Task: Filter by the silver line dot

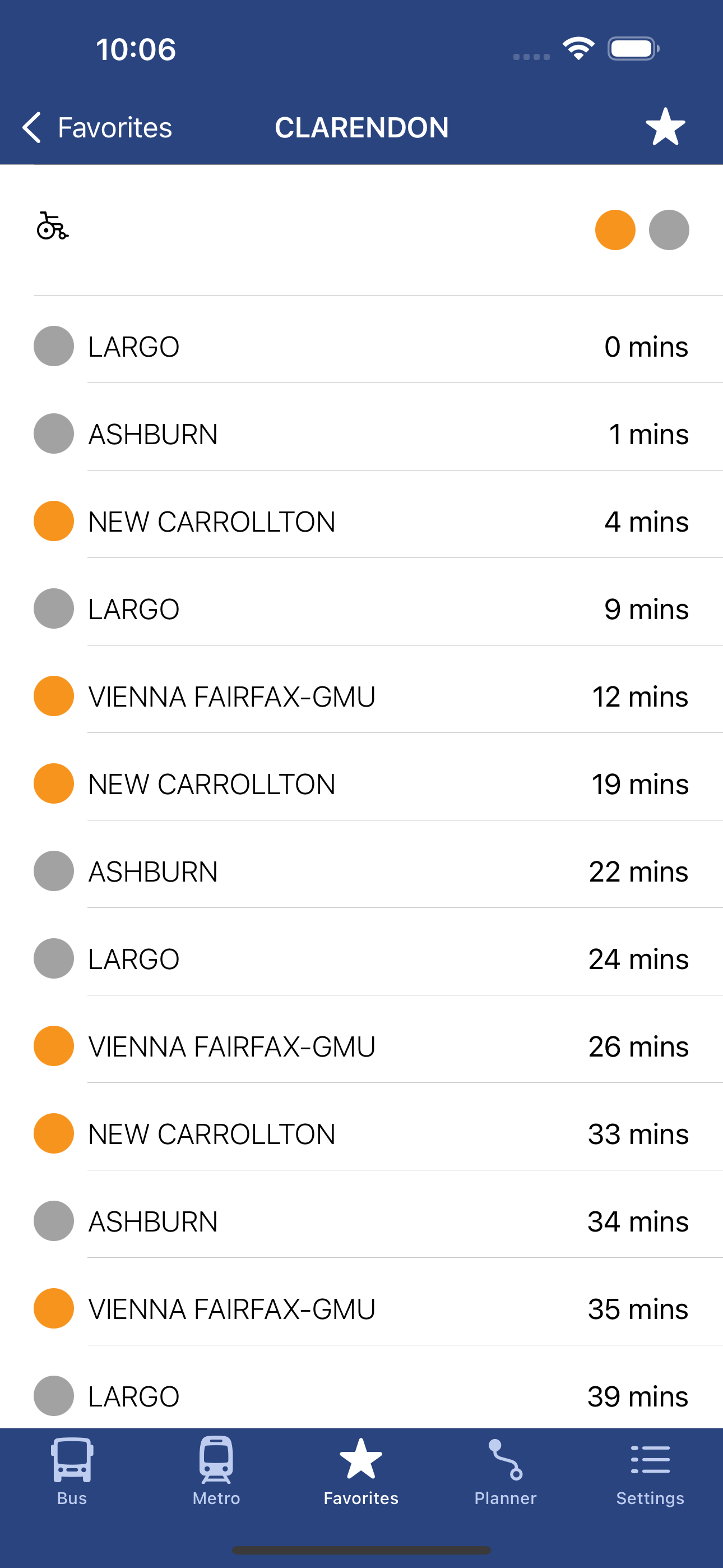Action: coord(669,230)
